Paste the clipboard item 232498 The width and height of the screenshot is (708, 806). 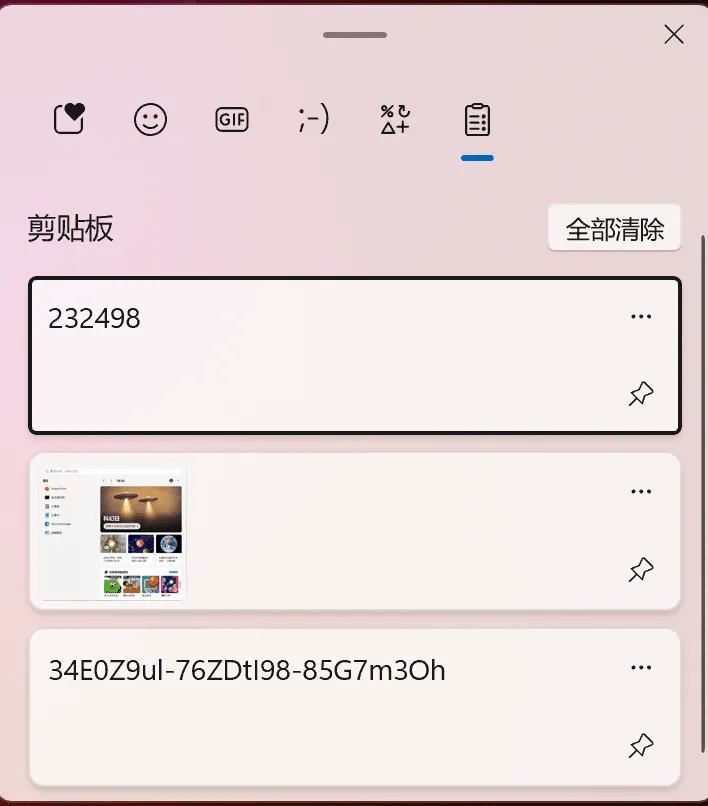pyautogui.click(x=300, y=355)
